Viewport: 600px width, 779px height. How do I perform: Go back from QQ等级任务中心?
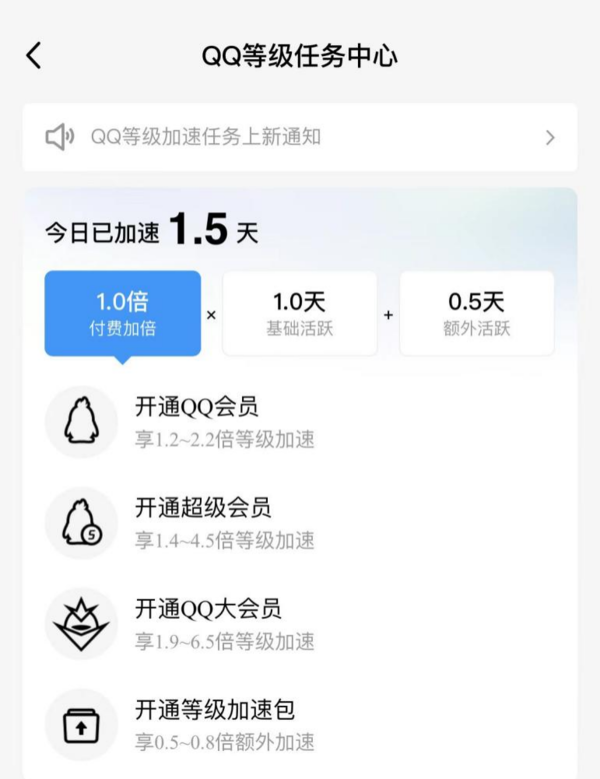pos(34,56)
